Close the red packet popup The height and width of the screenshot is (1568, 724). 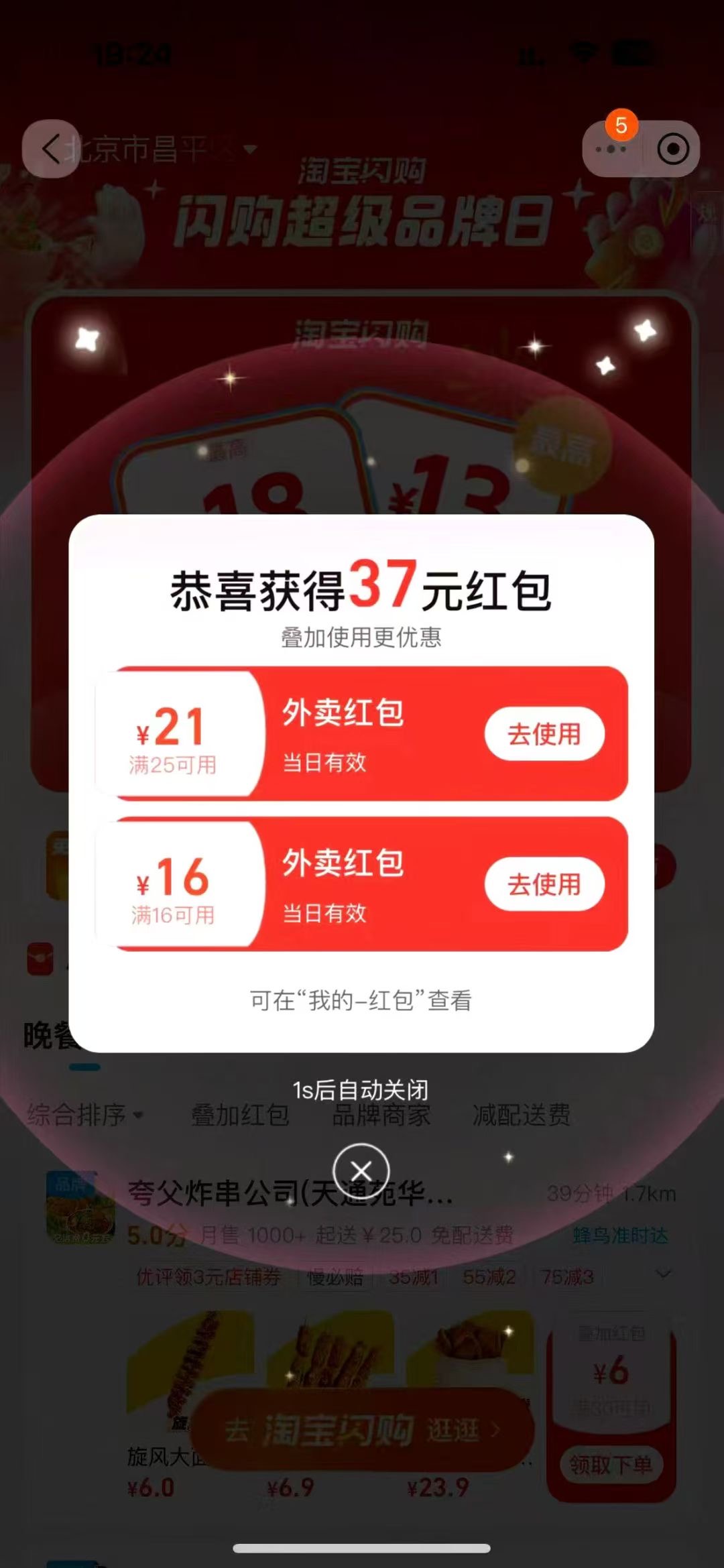pos(361,1171)
